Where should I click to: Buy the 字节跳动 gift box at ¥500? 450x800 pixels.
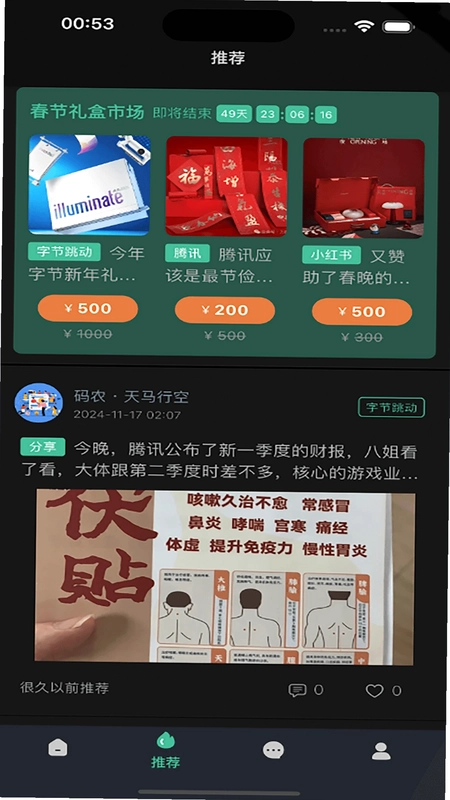pyautogui.click(x=88, y=309)
